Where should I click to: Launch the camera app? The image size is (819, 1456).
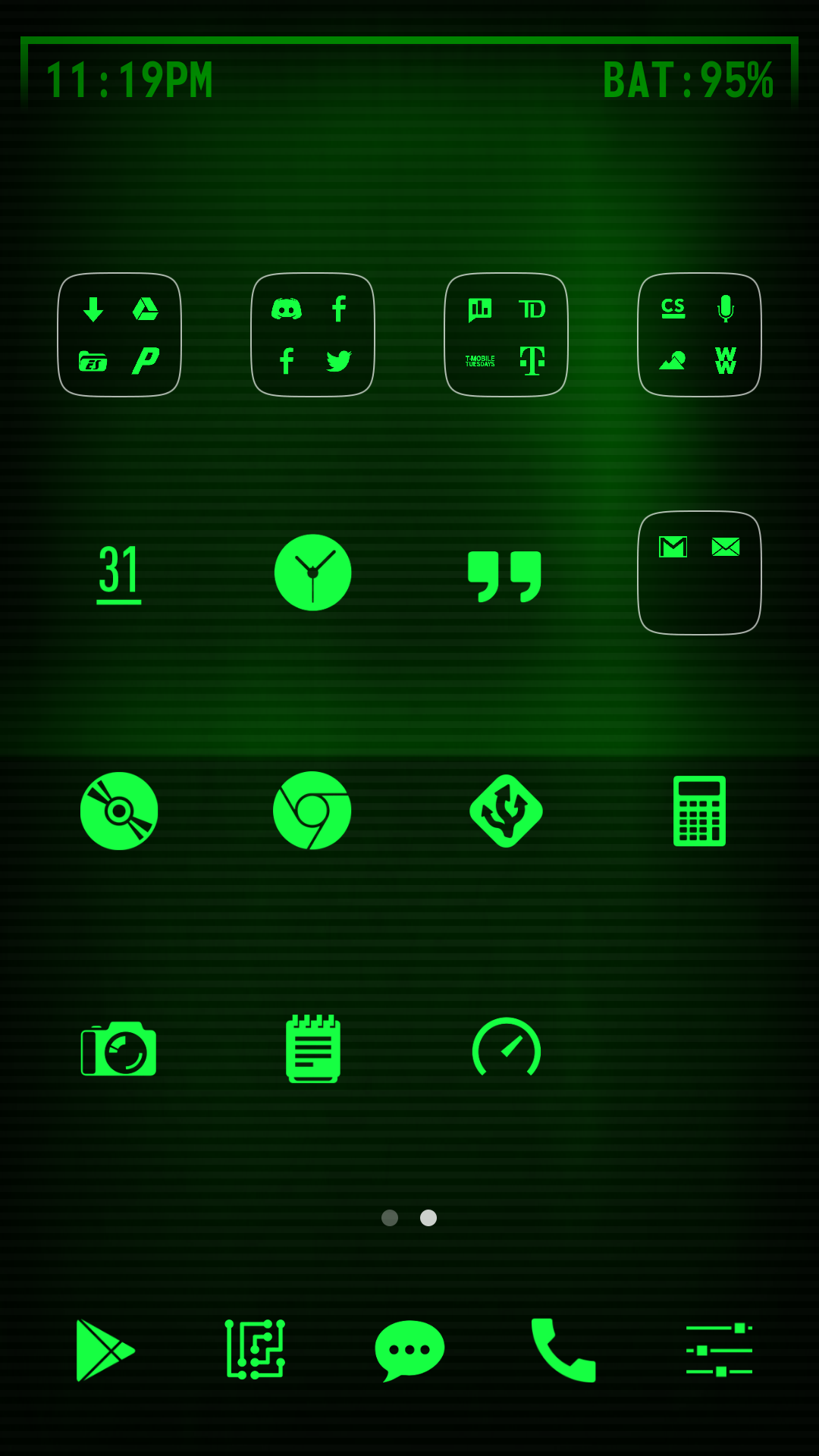119,1049
